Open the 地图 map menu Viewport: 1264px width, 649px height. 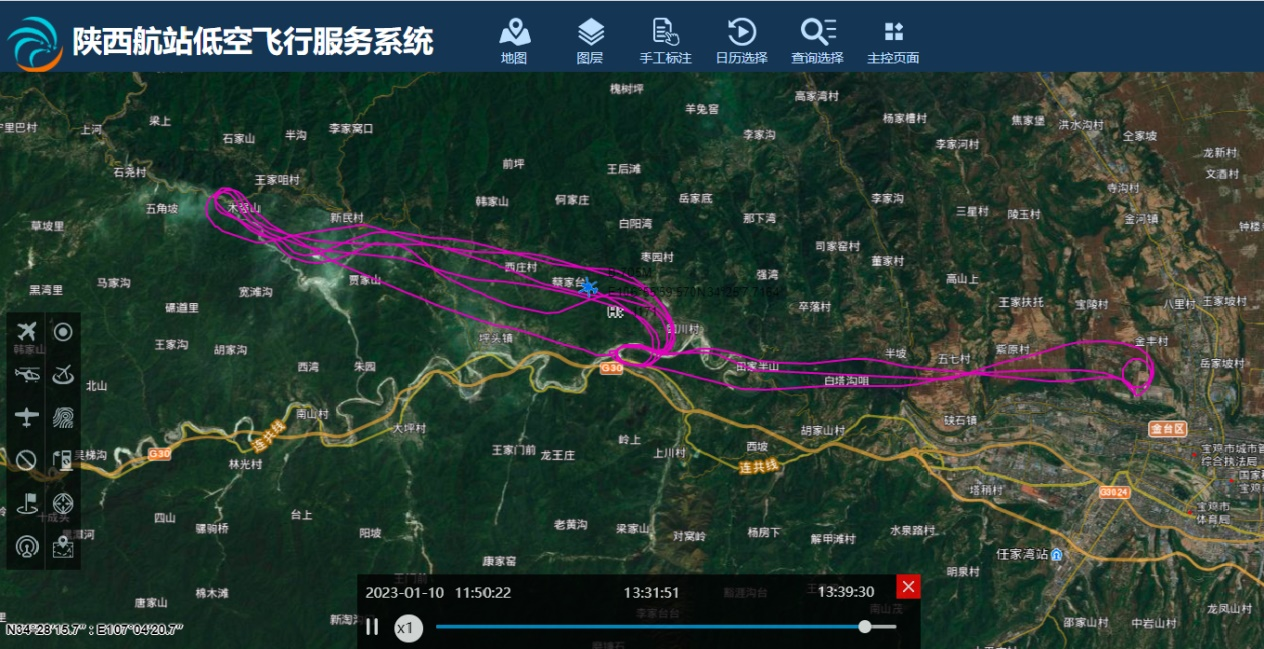tap(514, 42)
